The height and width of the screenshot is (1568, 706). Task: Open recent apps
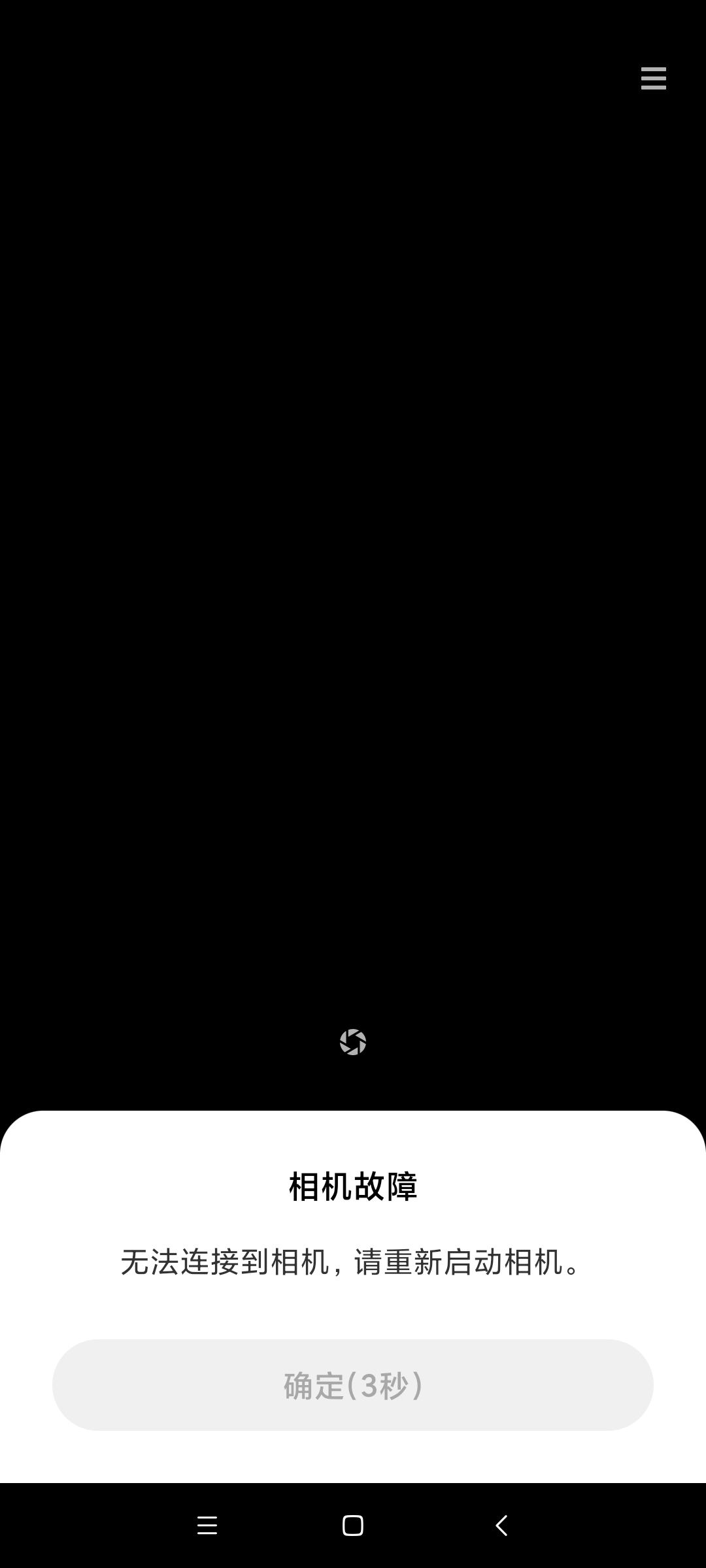tap(207, 1526)
